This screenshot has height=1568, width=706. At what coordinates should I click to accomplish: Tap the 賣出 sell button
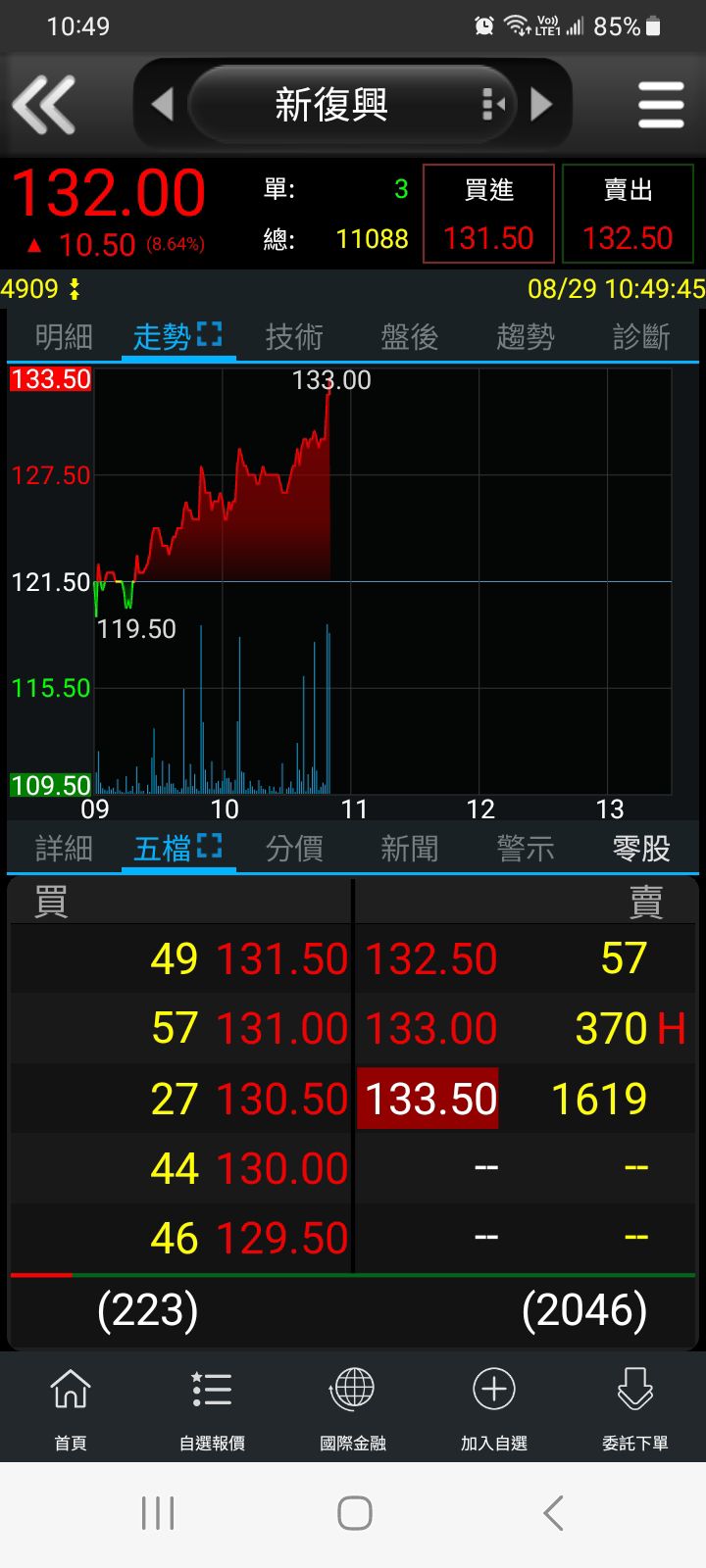pos(628,215)
